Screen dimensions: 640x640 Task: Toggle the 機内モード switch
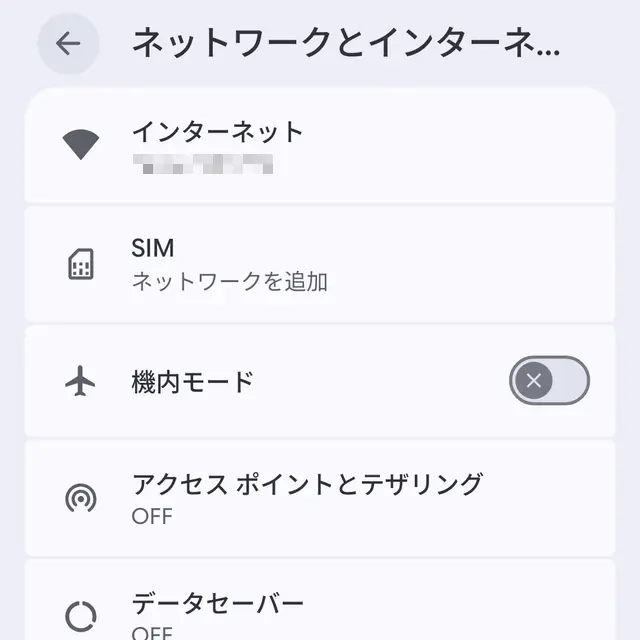click(x=549, y=381)
